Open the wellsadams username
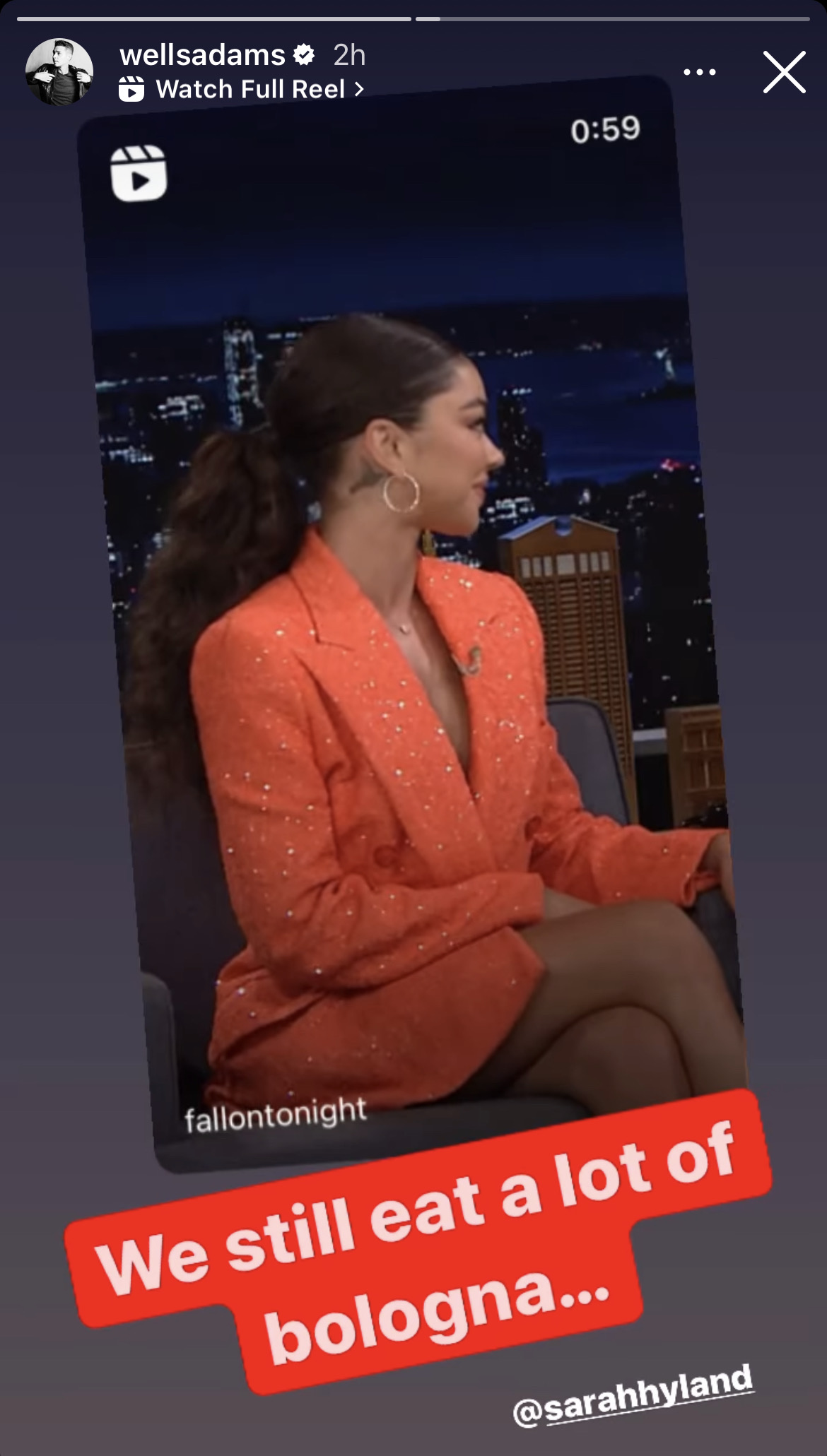 tap(202, 55)
